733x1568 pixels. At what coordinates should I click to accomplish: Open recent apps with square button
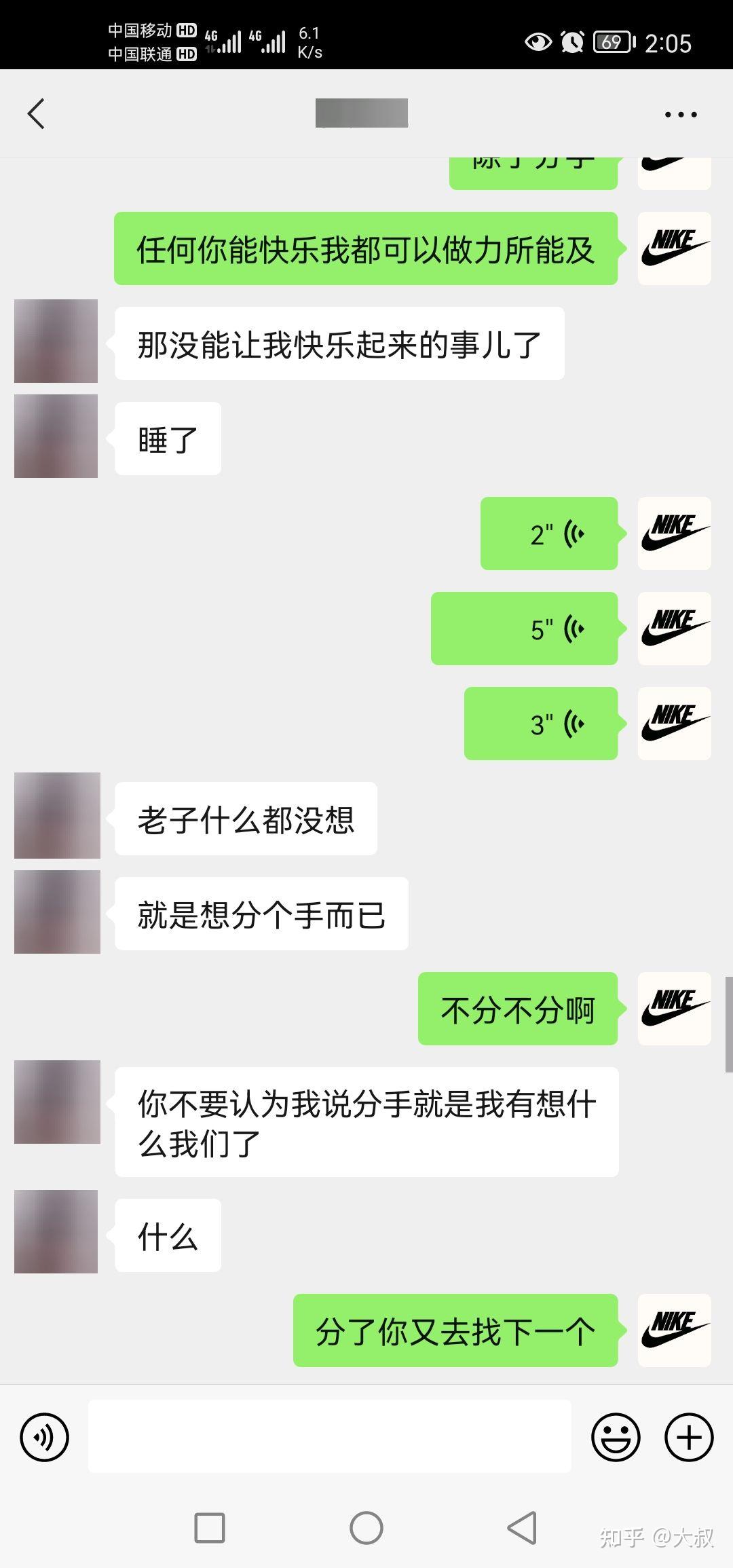click(210, 1528)
